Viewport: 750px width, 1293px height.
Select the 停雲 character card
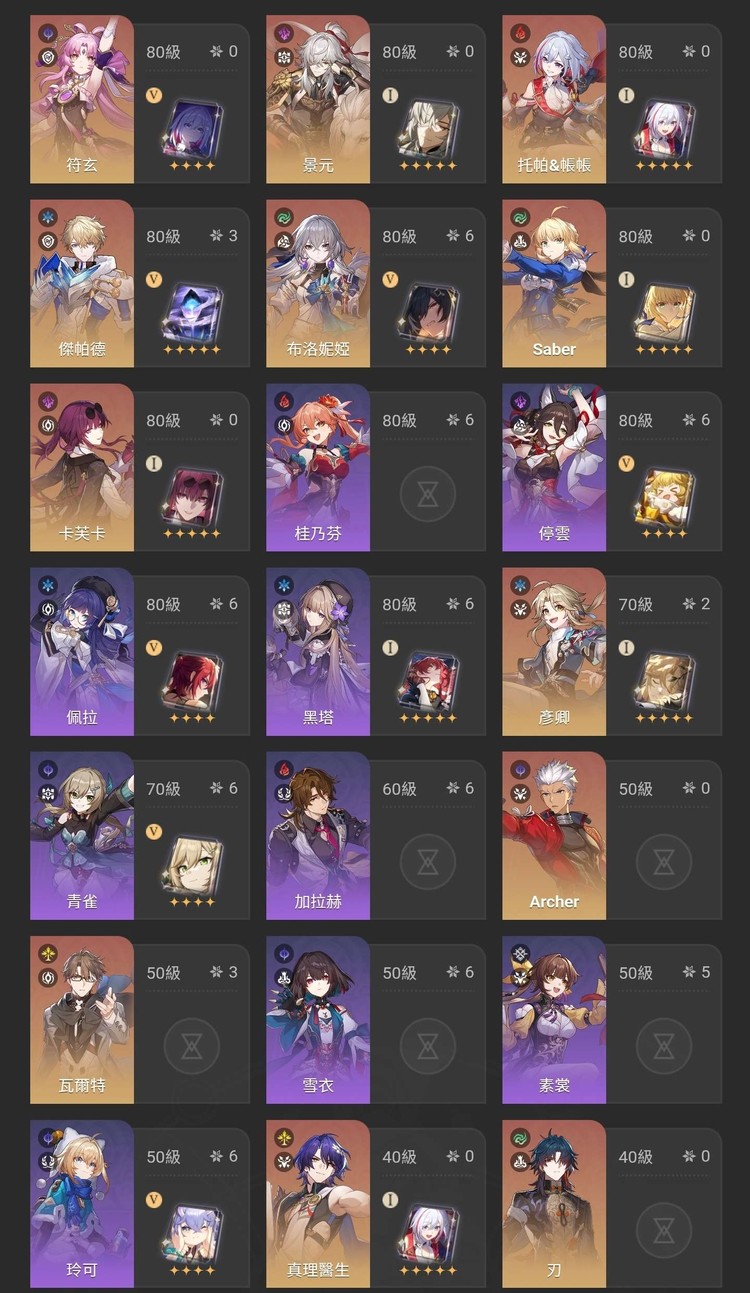coord(612,467)
